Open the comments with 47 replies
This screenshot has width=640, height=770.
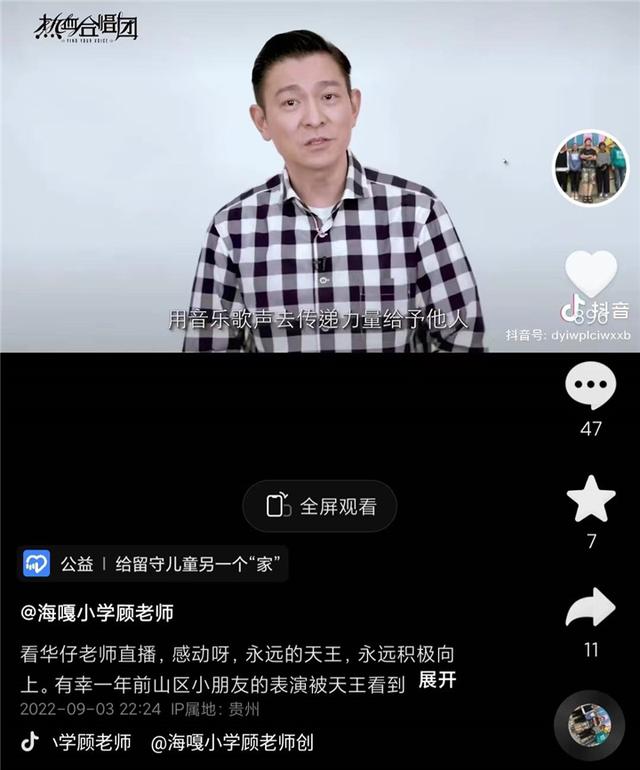(590, 387)
